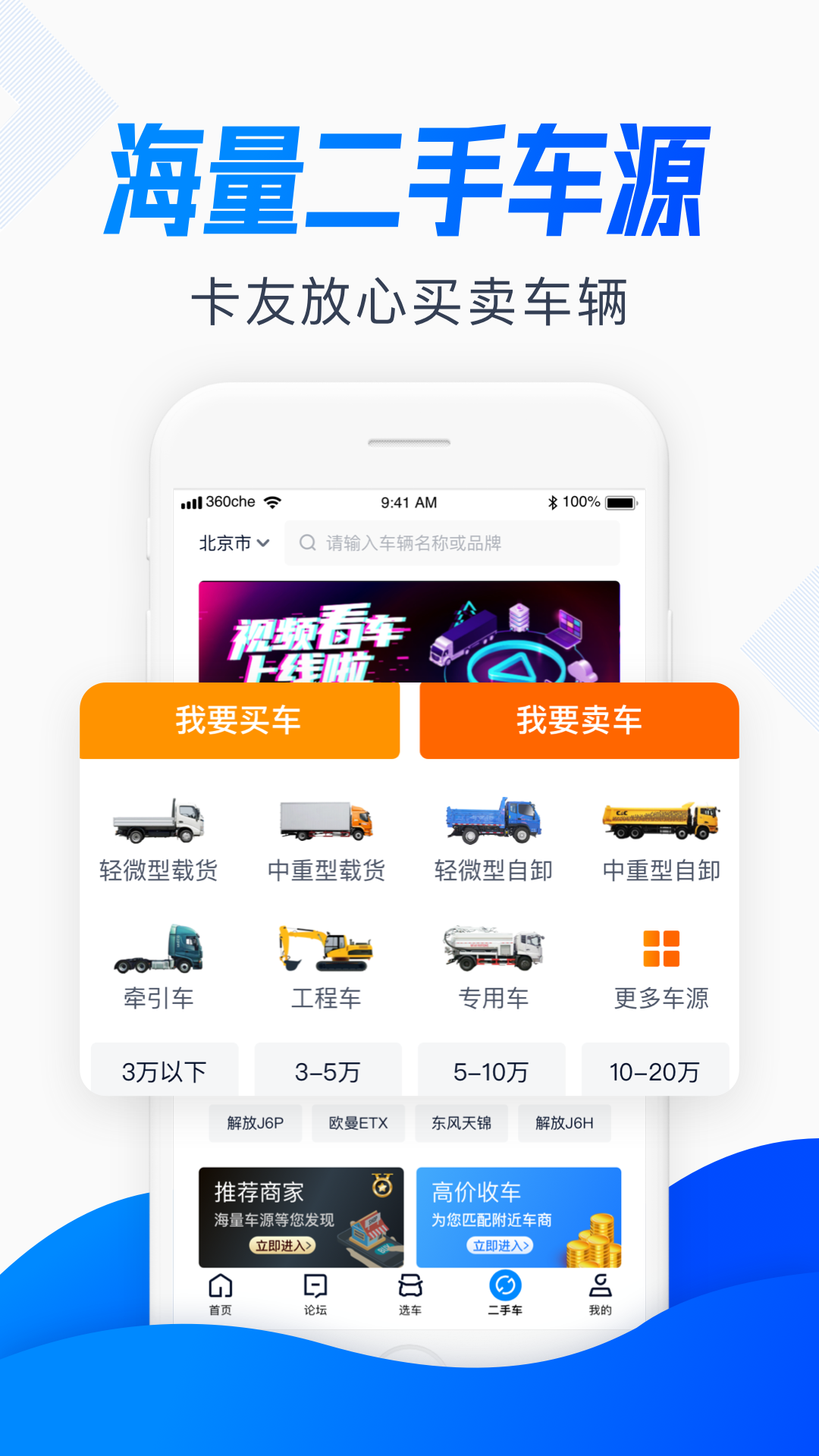Select the 解放J6P brand tag
Screen dimensions: 819x1456
coord(256,1123)
